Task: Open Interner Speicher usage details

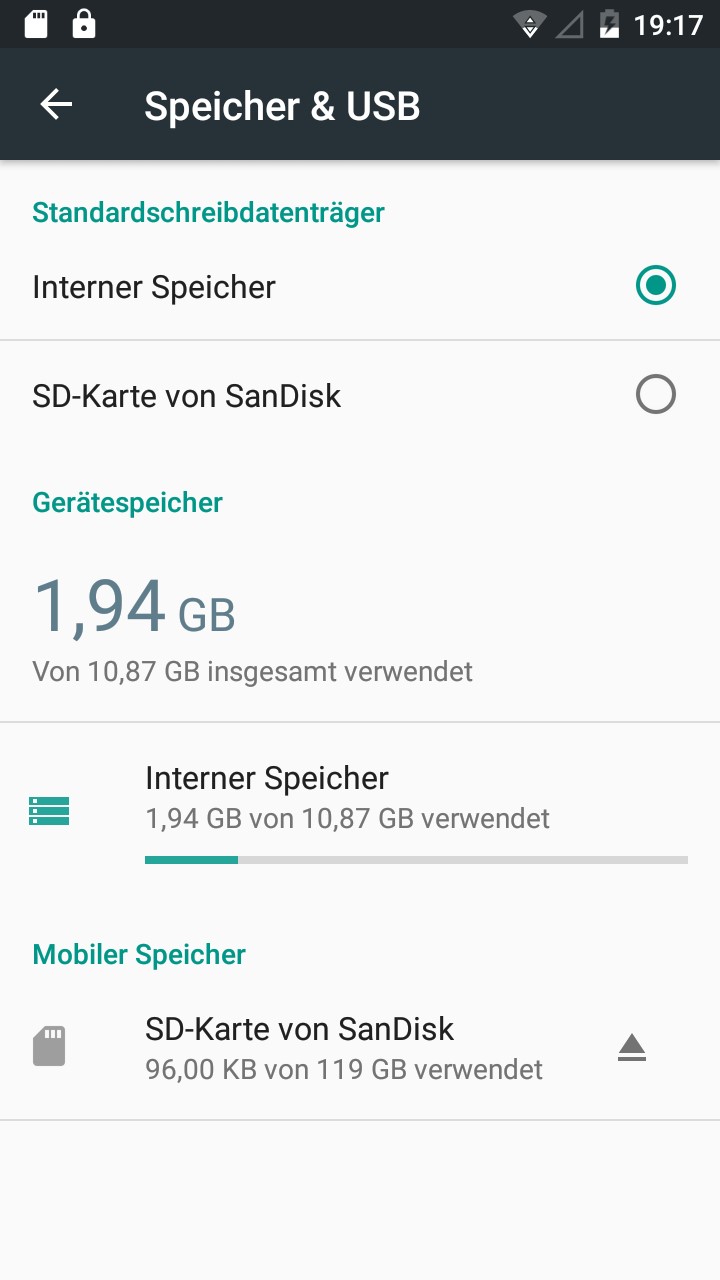Action: click(x=347, y=798)
